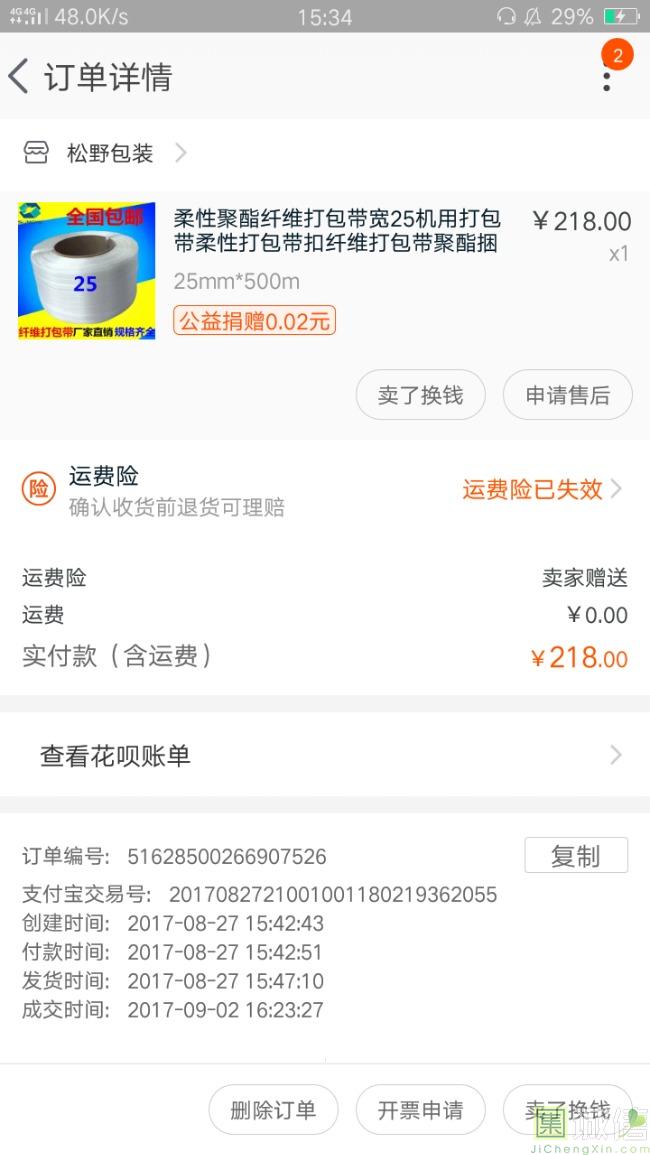
Task: Tap 卖了换钱 beside 开票申请
Action: tap(567, 1110)
